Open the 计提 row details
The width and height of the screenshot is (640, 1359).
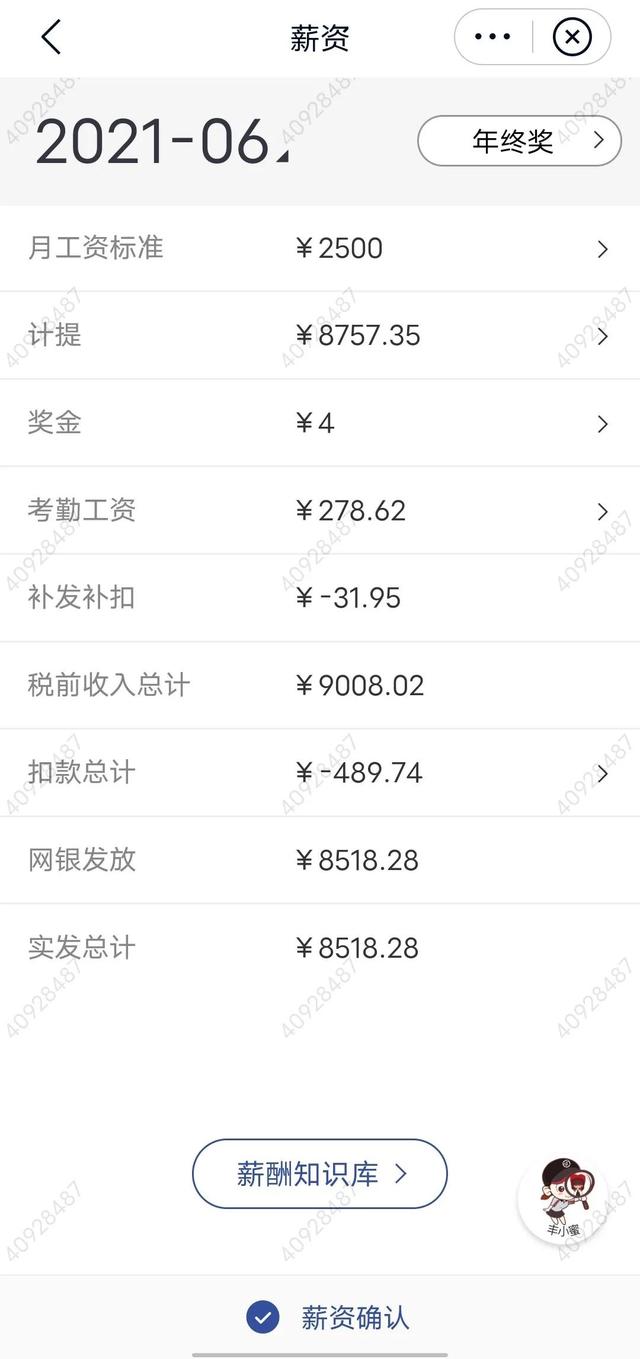click(320, 335)
